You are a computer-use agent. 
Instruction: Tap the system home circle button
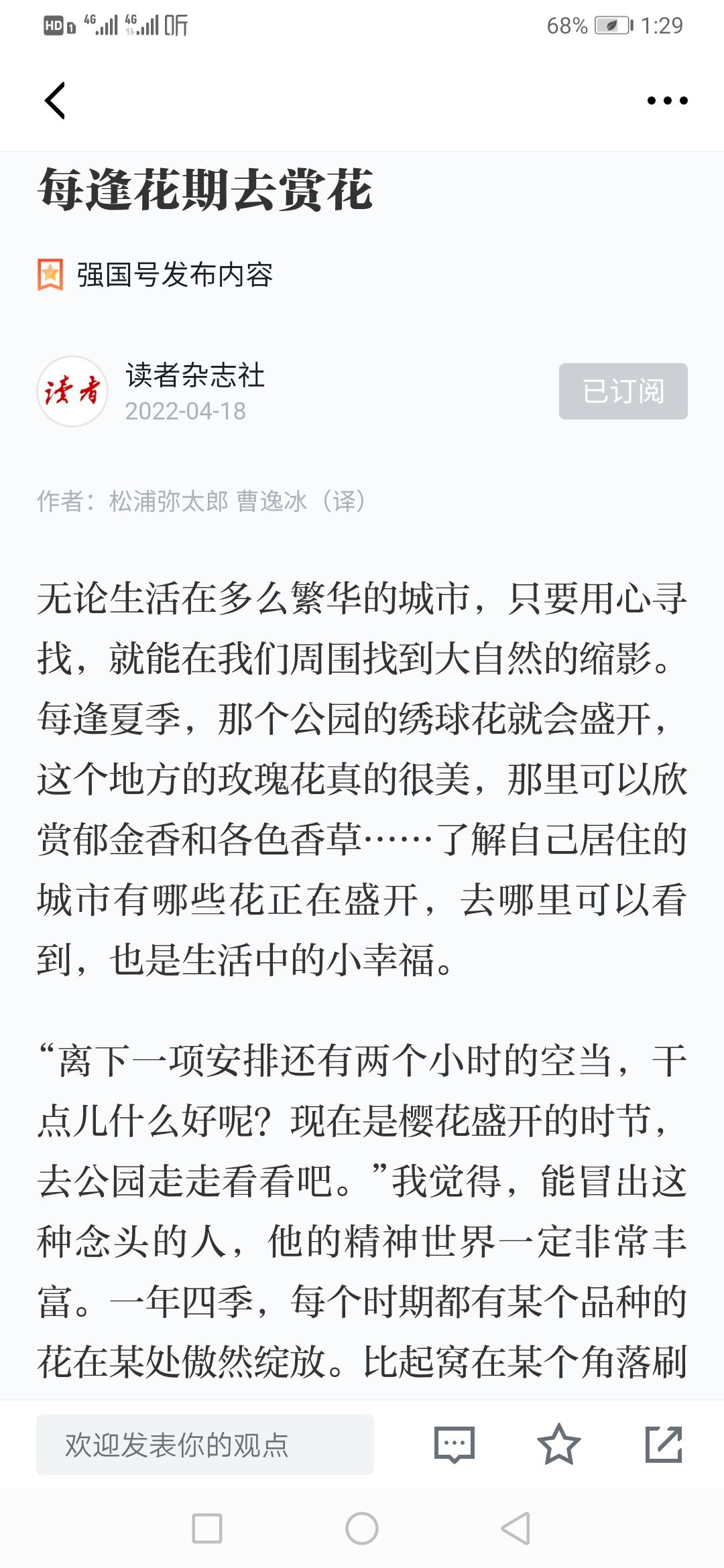click(x=362, y=1528)
